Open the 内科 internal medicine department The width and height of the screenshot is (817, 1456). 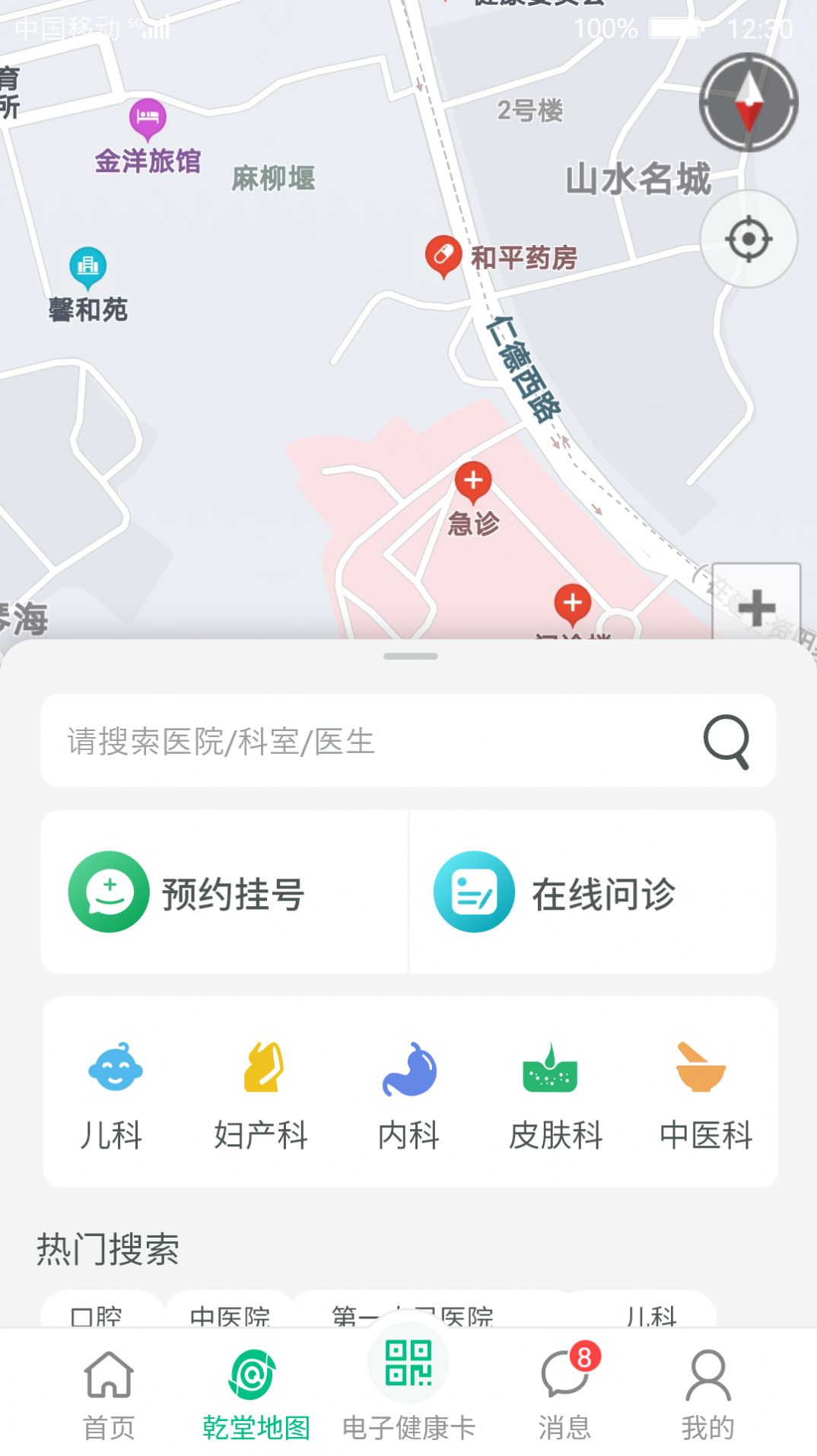409,1072
